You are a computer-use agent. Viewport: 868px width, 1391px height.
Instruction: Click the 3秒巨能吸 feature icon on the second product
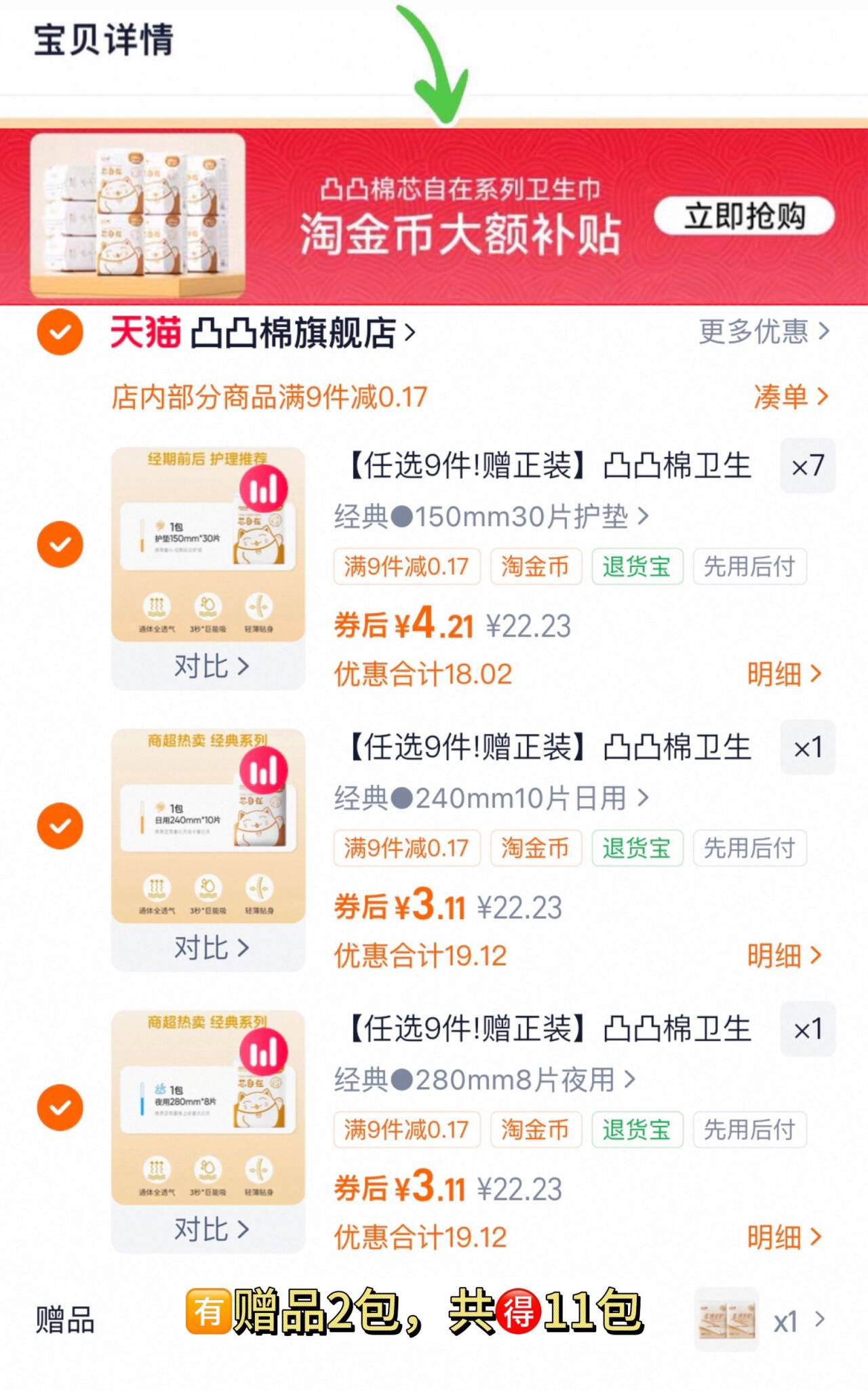pos(208,888)
